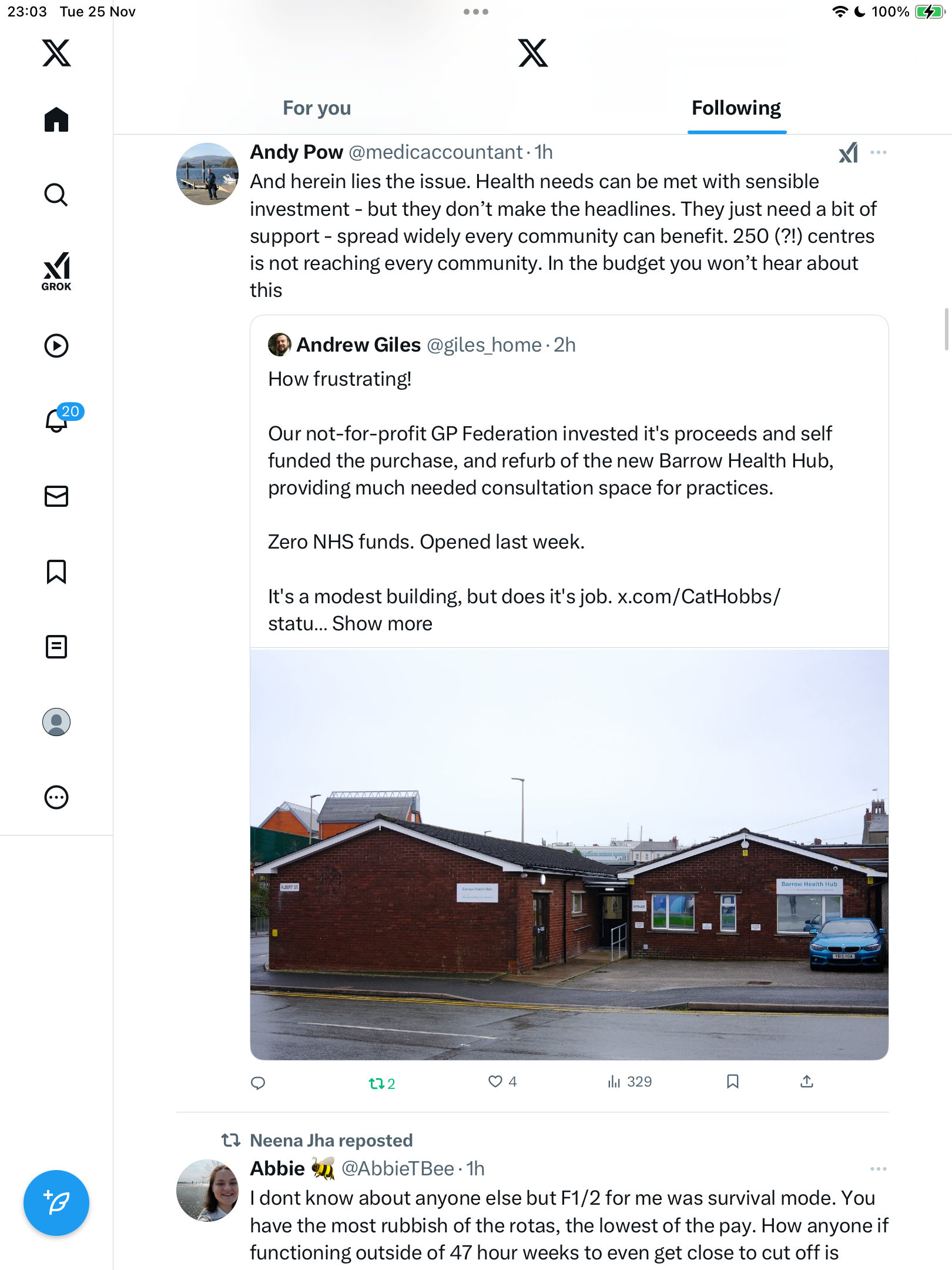Share Andy Pow's post
952x1270 pixels.
point(807,1081)
